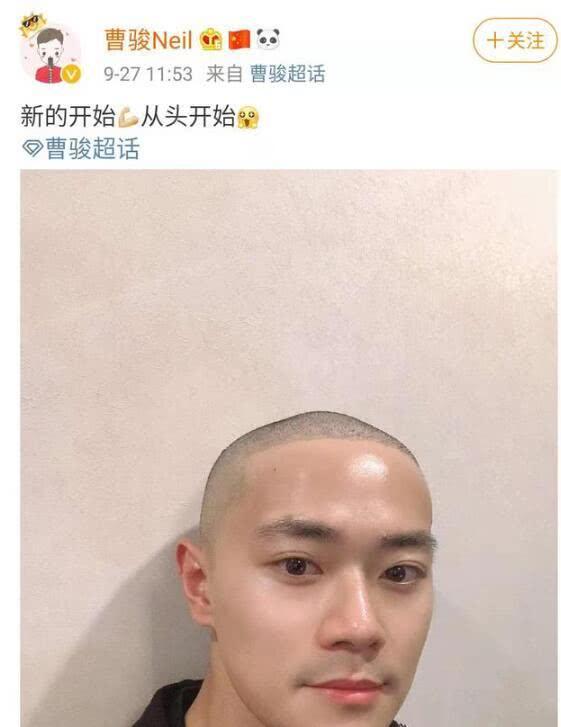Follow the account with +关注 button
The image size is (561, 727).
515,40
